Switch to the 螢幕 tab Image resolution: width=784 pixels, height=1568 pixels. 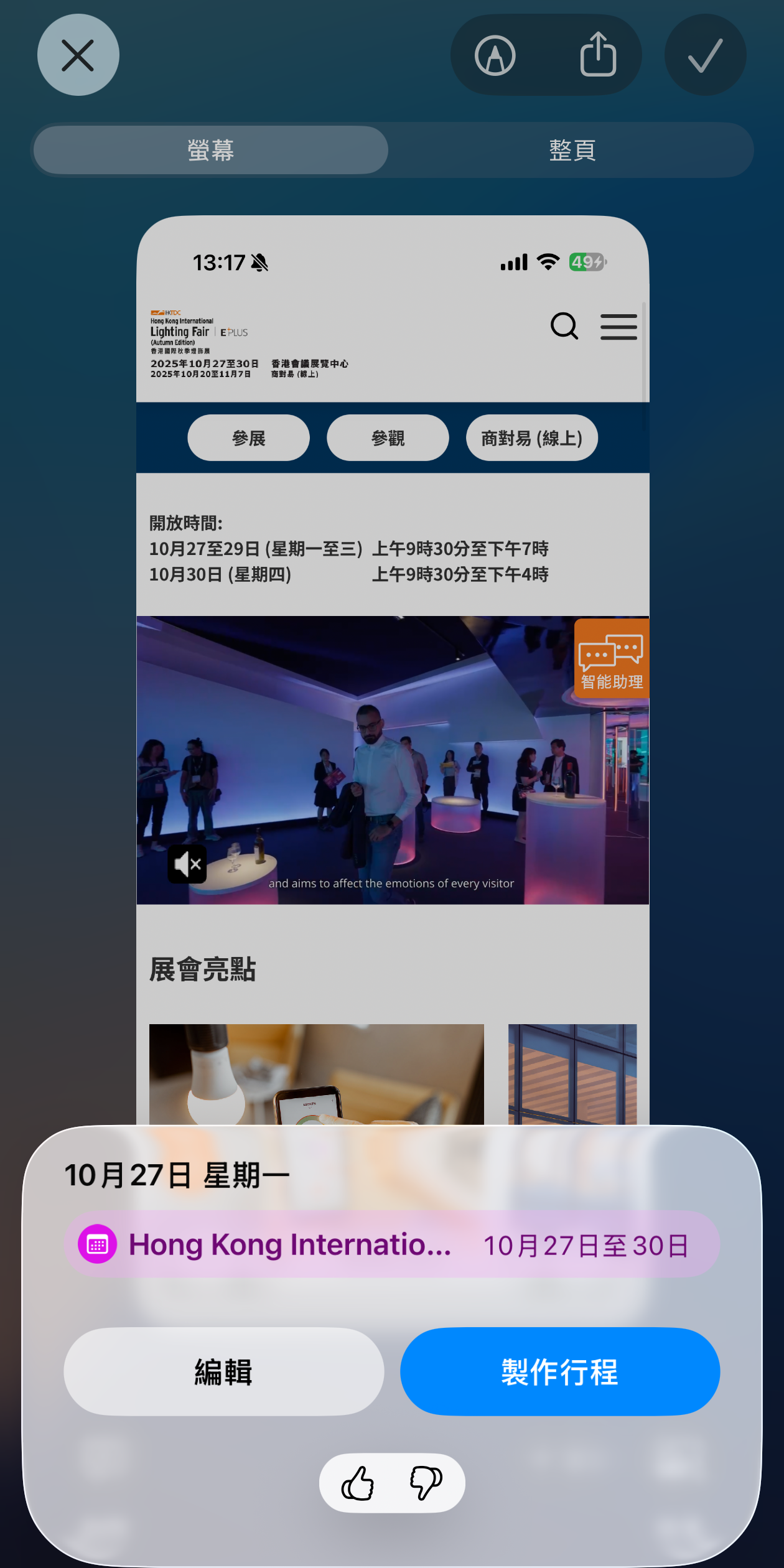click(211, 150)
